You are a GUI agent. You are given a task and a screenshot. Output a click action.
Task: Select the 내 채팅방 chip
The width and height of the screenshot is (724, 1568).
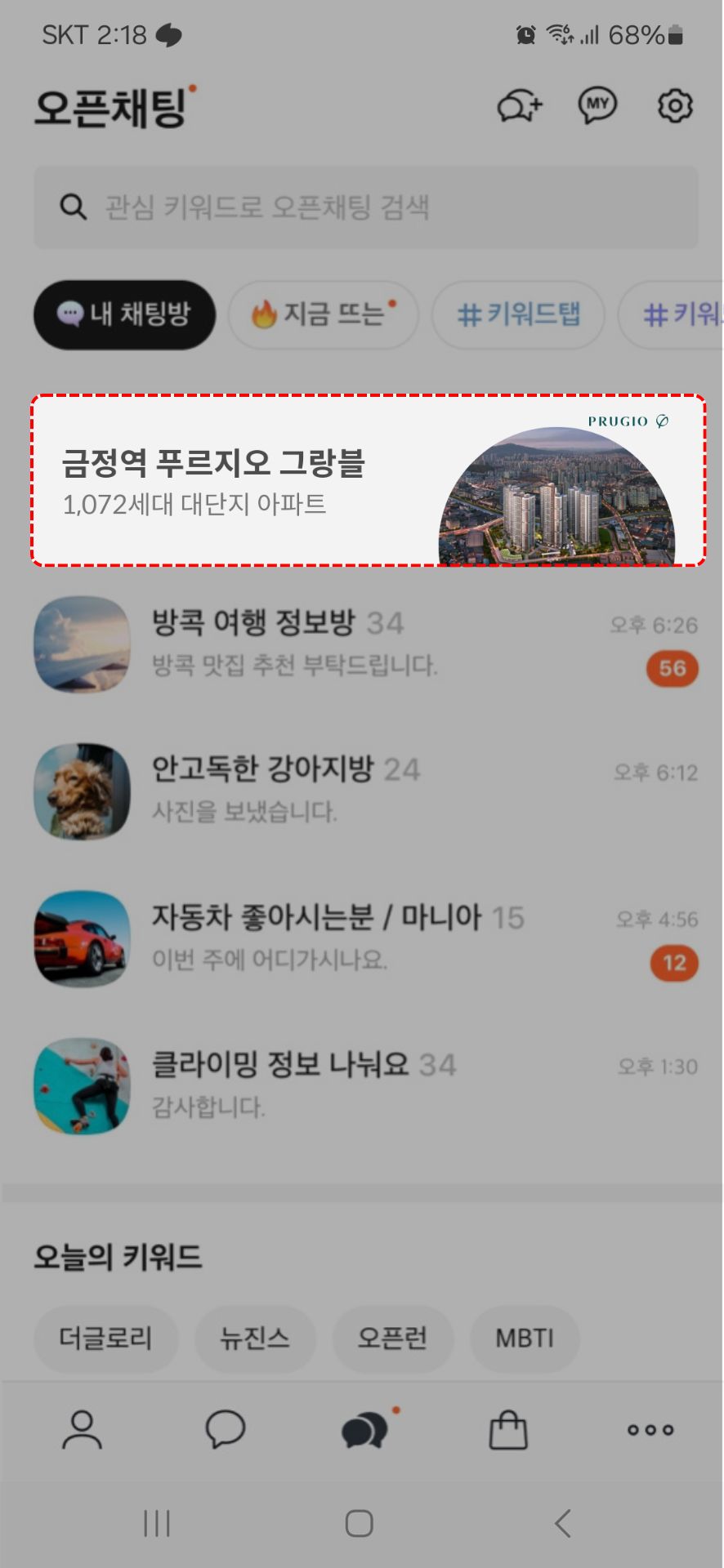pos(124,314)
